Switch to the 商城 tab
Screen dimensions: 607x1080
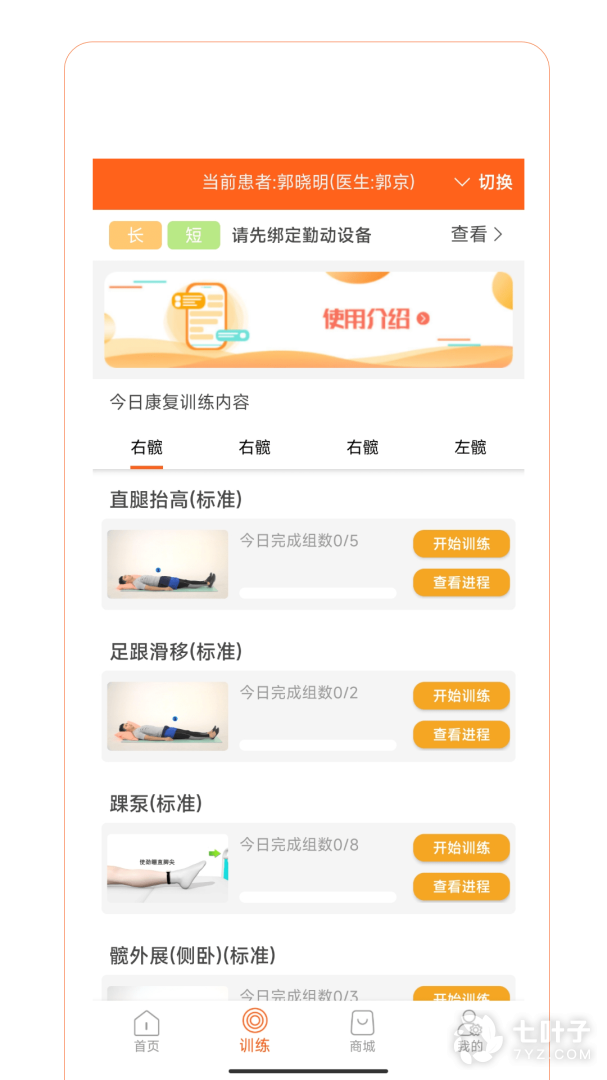(362, 1031)
